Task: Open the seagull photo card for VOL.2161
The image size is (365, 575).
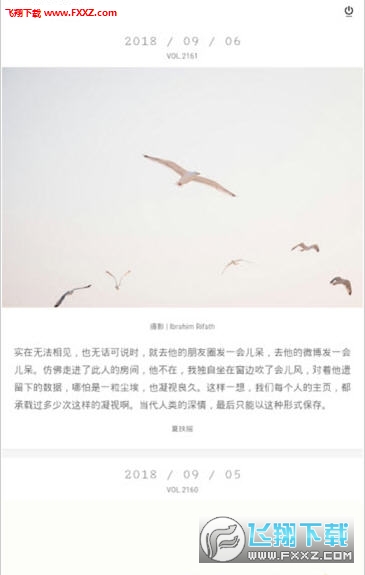Action: pyautogui.click(x=182, y=187)
